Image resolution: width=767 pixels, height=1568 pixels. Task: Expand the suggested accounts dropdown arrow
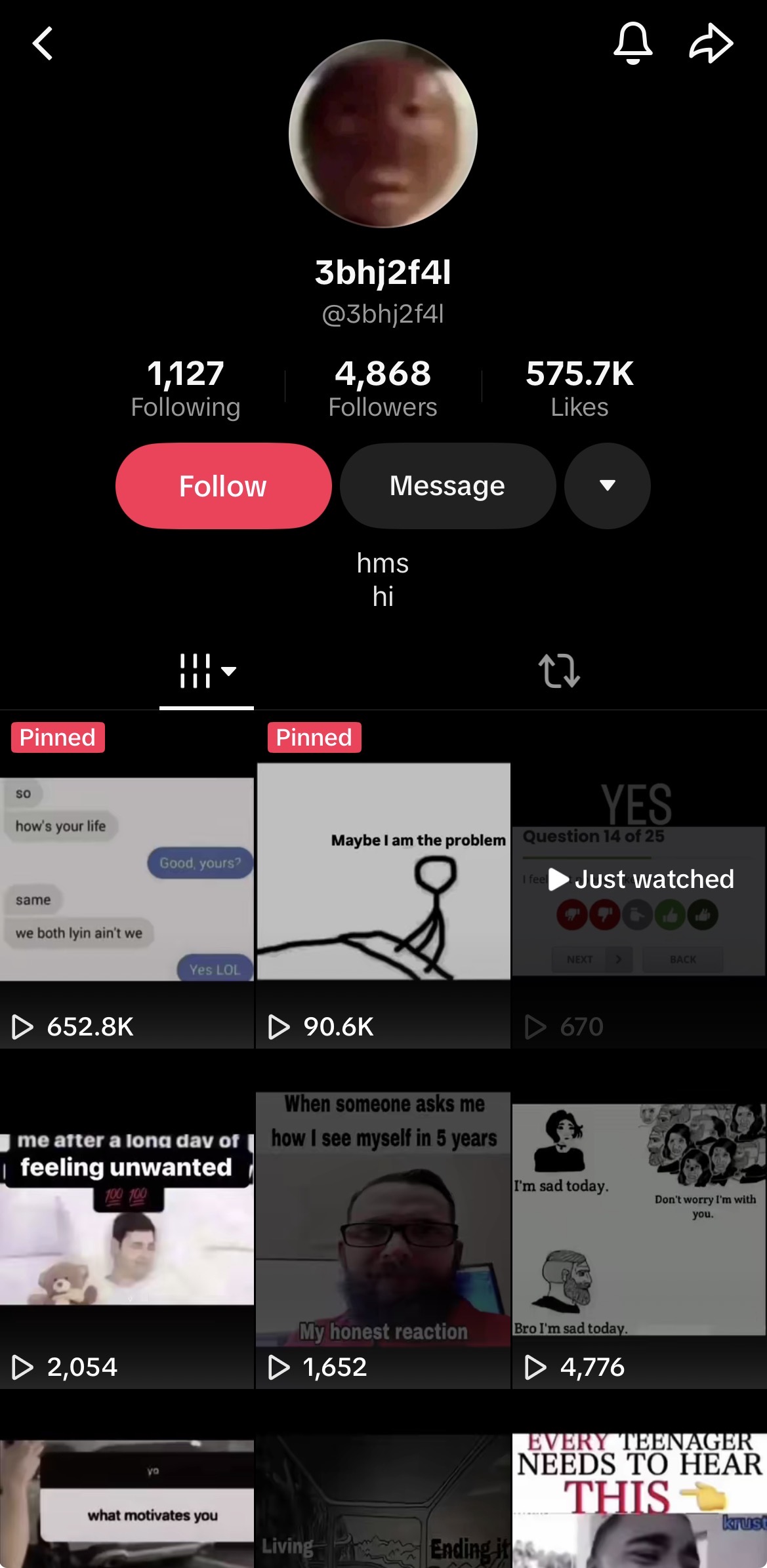point(607,486)
